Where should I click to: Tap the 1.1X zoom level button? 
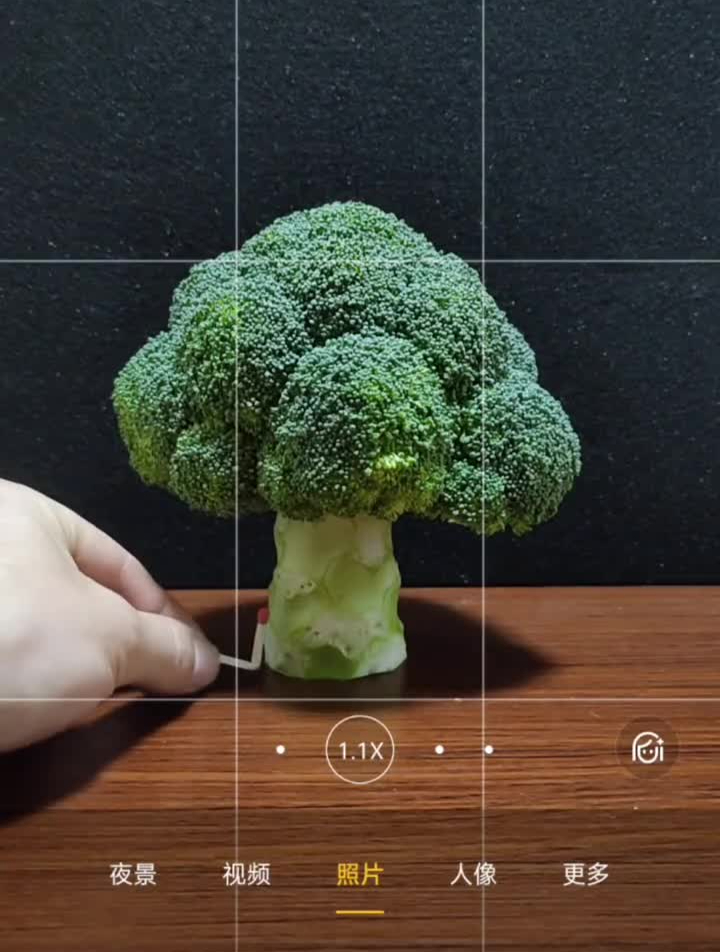360,749
